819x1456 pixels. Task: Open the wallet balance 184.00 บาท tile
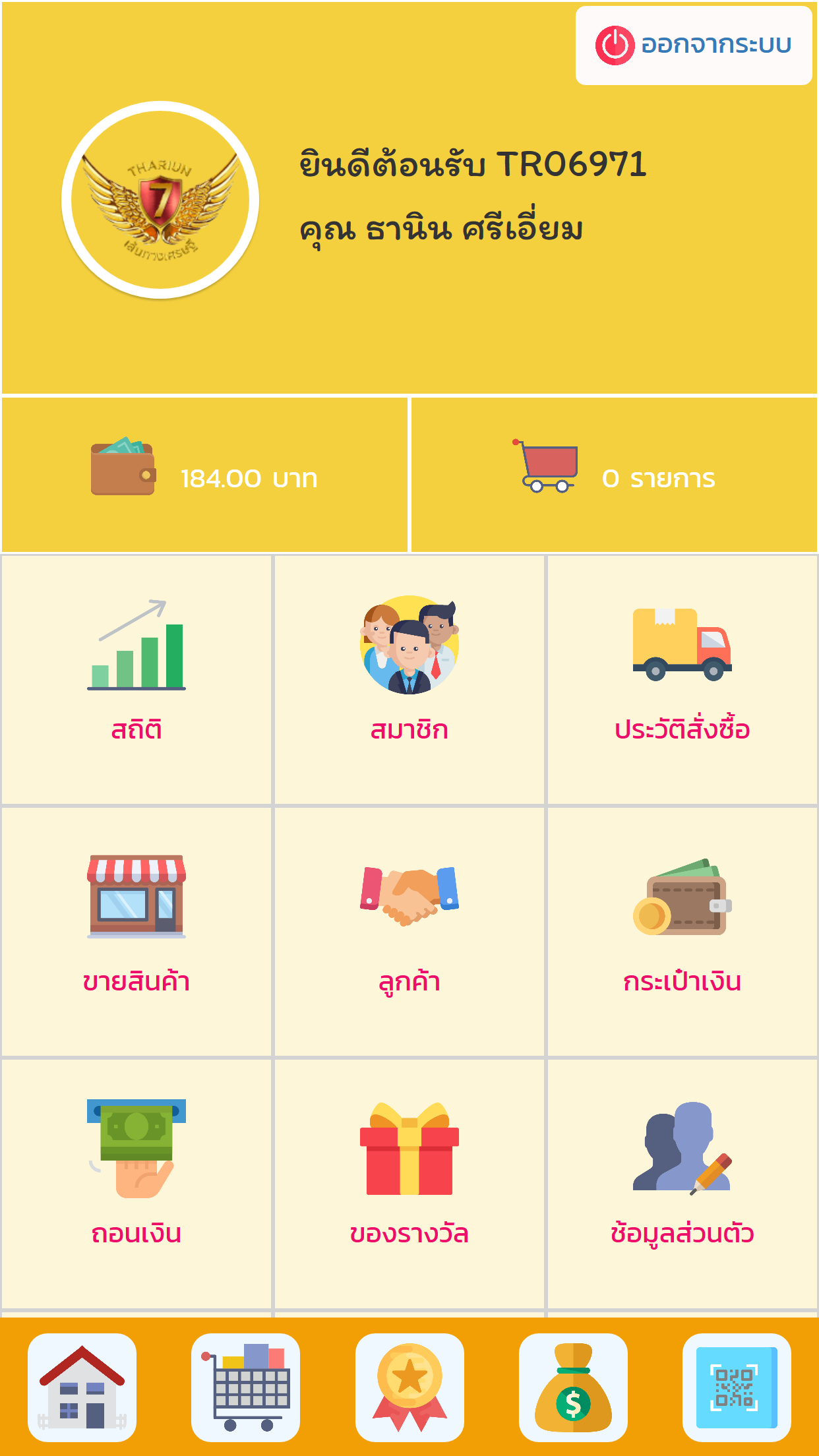[x=204, y=475]
